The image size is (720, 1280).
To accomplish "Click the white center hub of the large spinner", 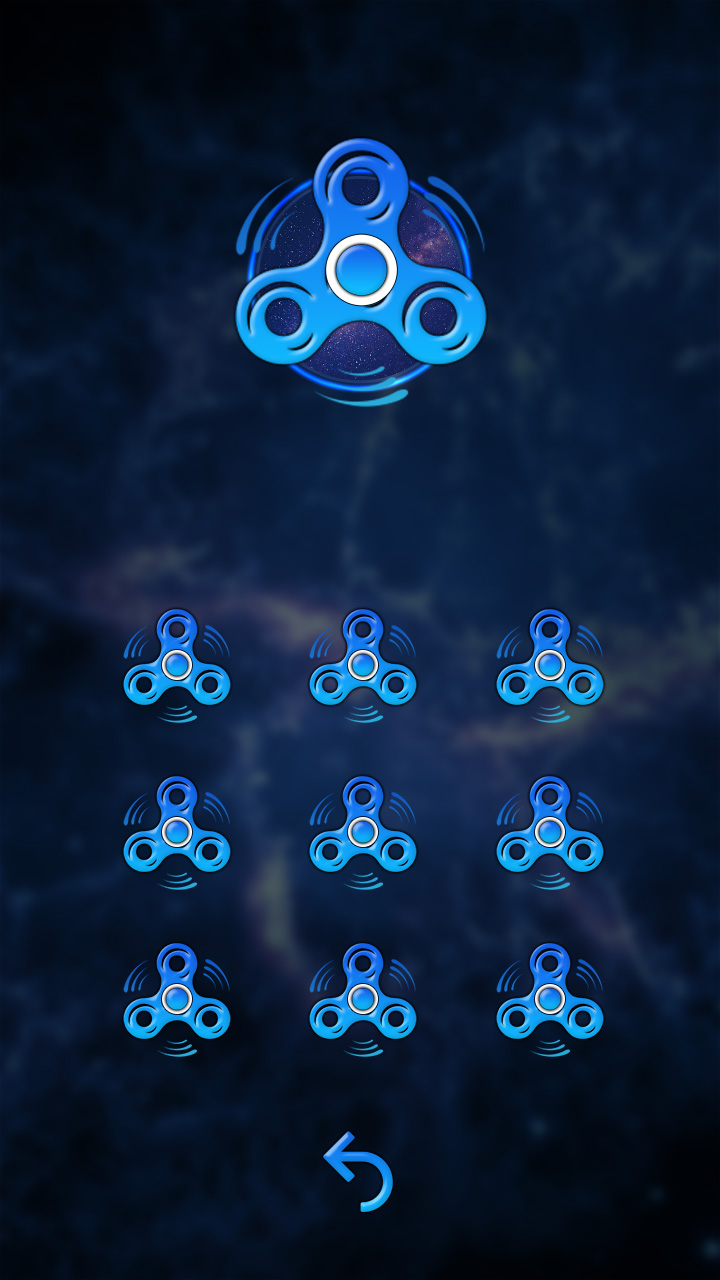I will tap(360, 270).
